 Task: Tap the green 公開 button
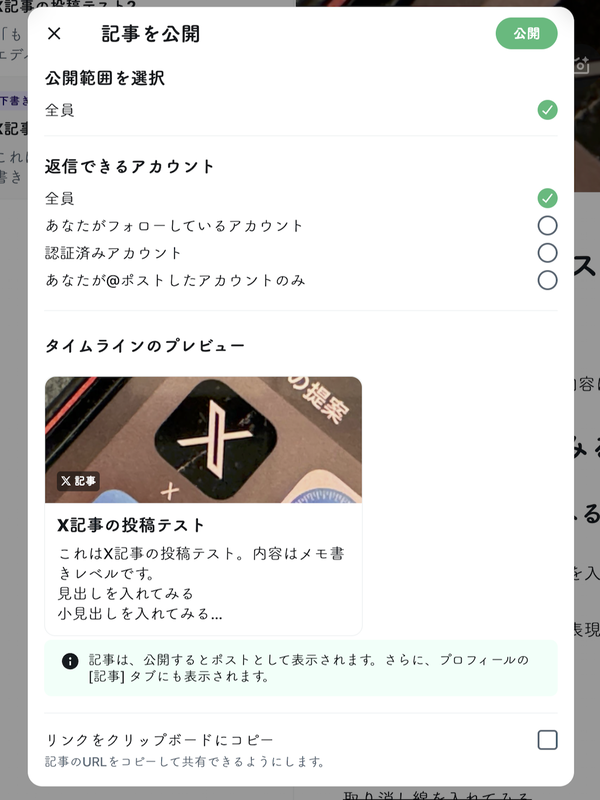point(526,34)
